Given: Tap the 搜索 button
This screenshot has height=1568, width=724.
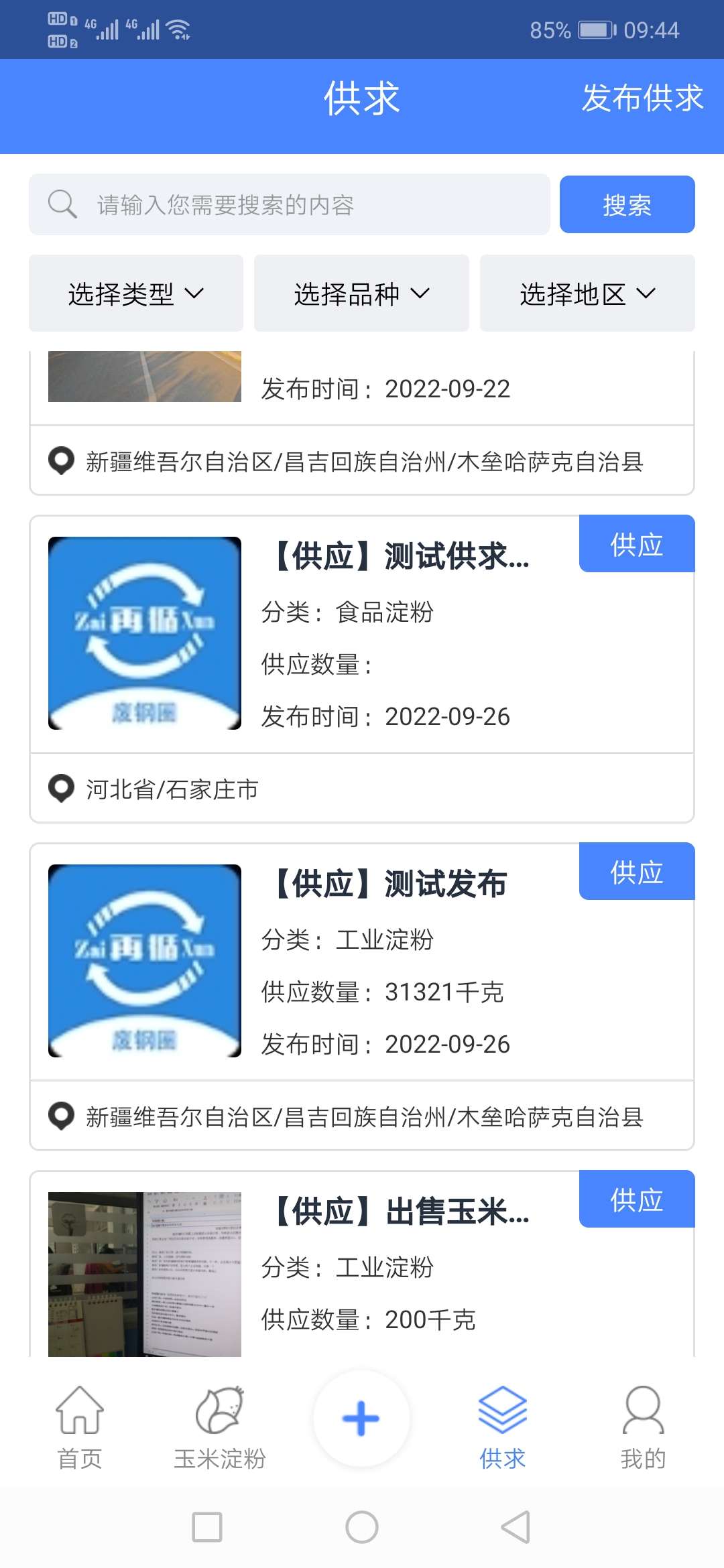Looking at the screenshot, I should pyautogui.click(x=627, y=205).
